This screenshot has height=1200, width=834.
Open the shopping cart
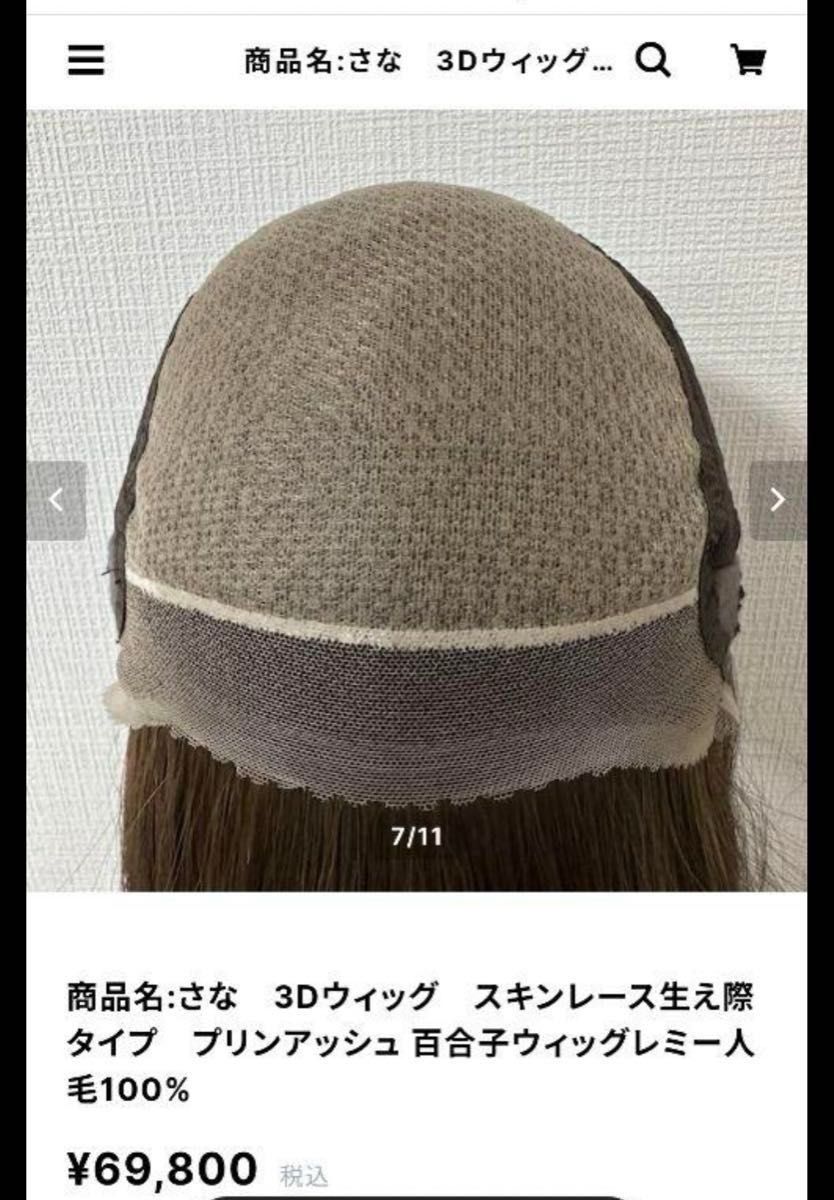click(x=746, y=62)
